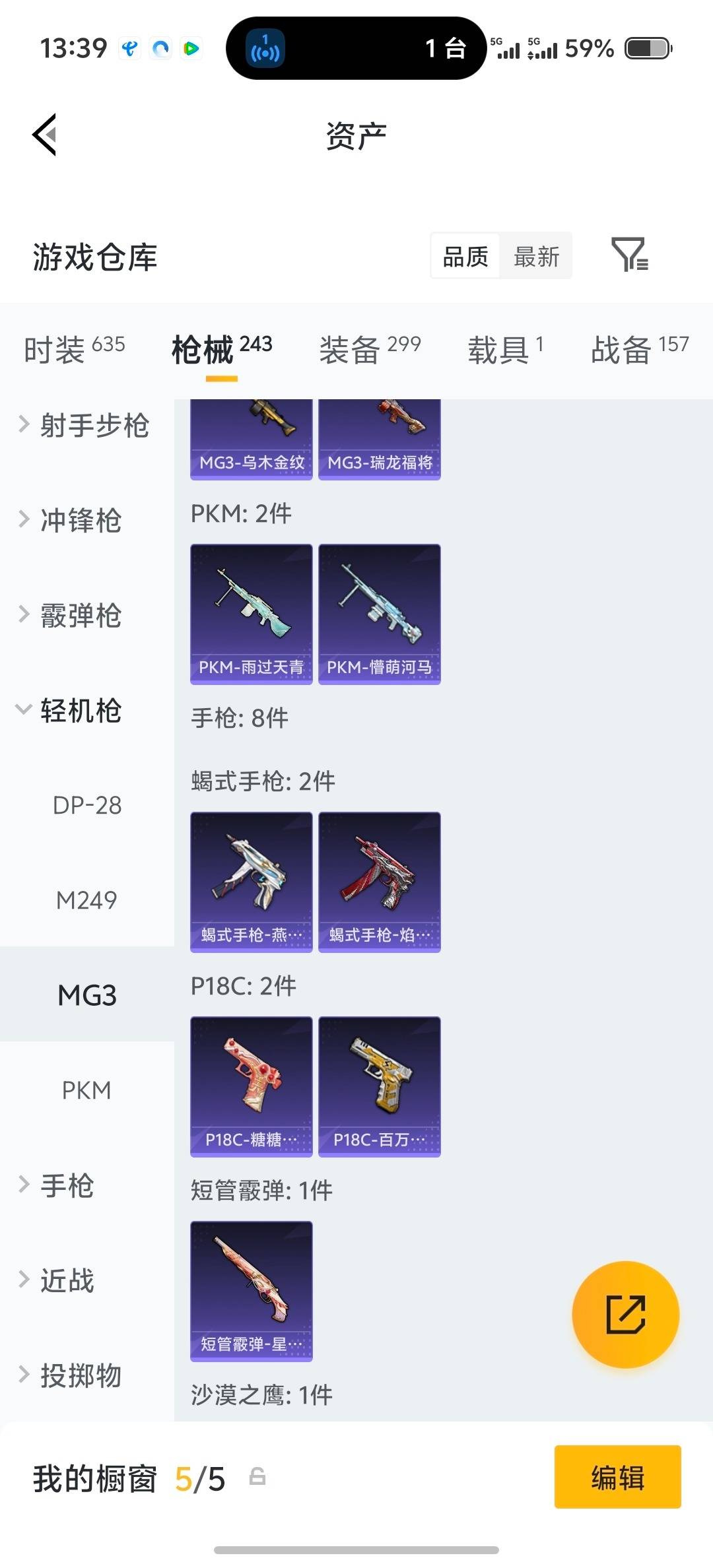Viewport: 713px width, 1568px height.
Task: Expand the 冲锋枪 category
Action: click(79, 521)
